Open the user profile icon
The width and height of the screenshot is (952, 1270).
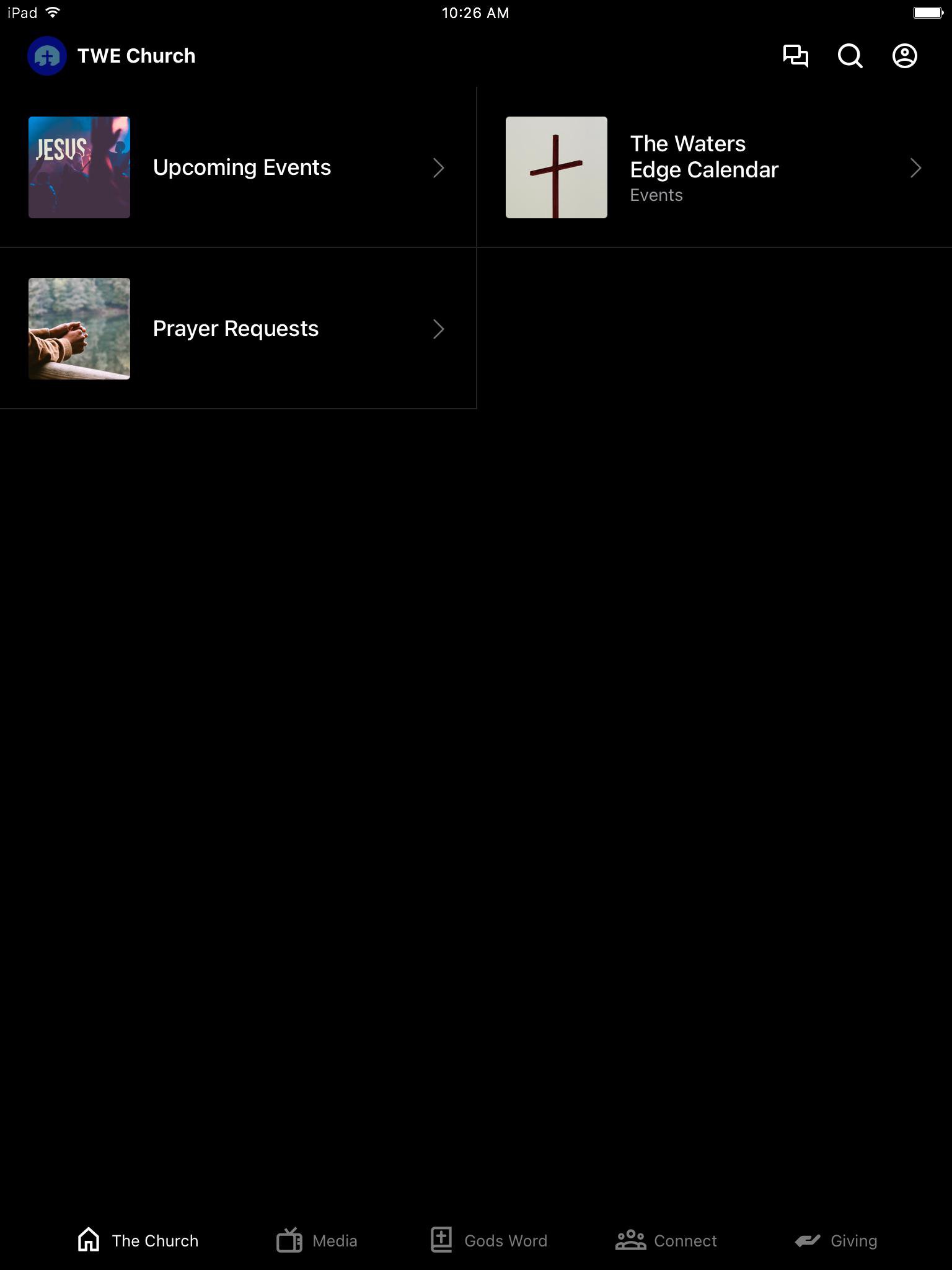(x=904, y=56)
